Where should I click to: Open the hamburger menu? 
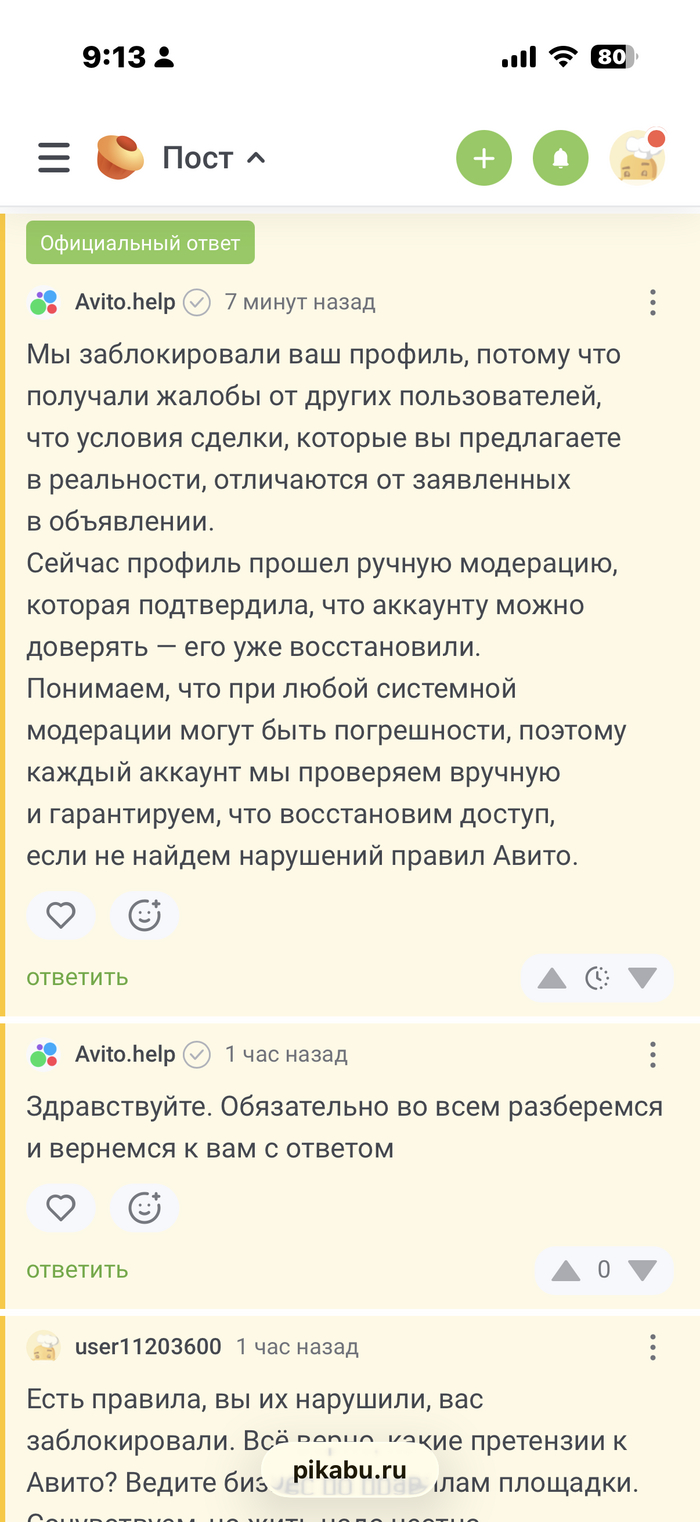pyautogui.click(x=54, y=158)
